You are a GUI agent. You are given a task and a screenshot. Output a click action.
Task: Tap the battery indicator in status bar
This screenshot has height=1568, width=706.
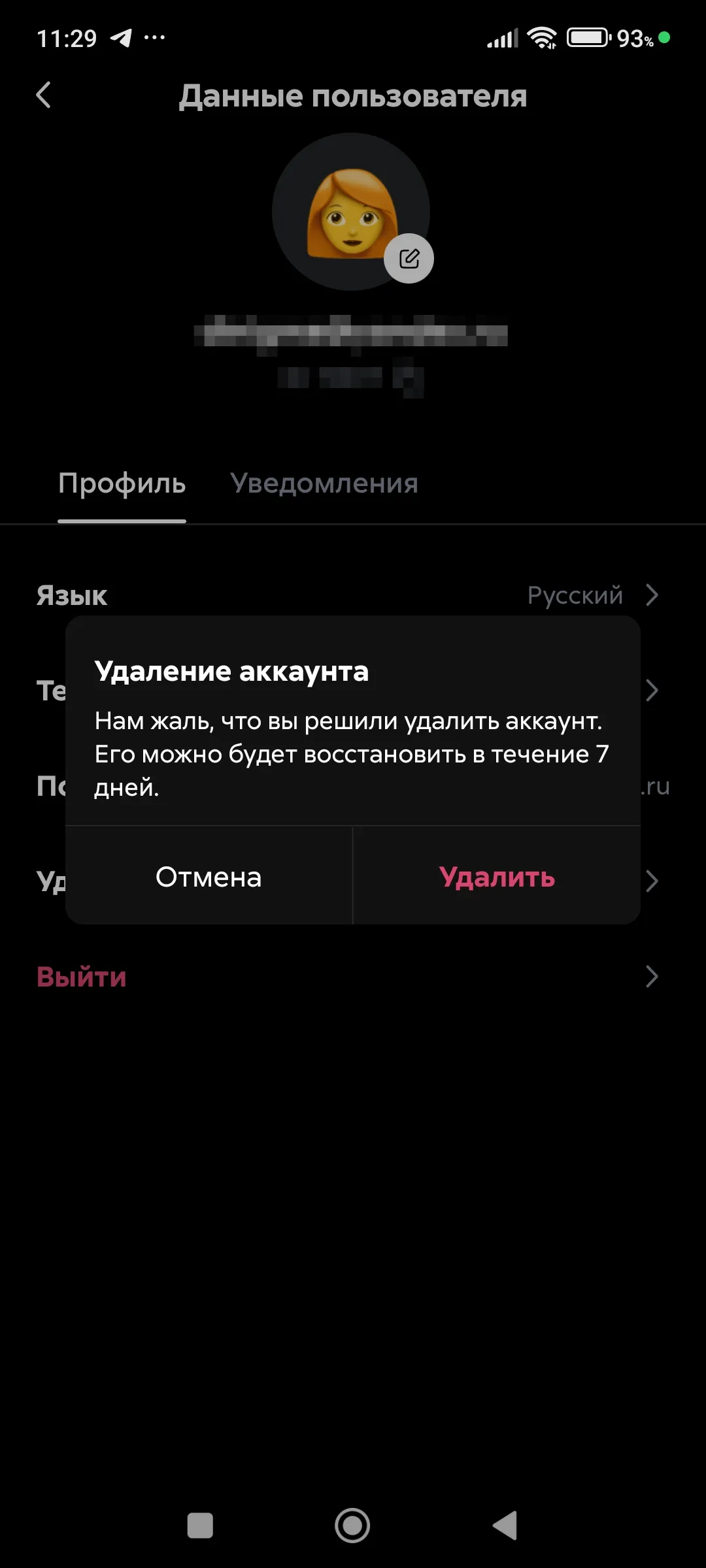point(587,37)
